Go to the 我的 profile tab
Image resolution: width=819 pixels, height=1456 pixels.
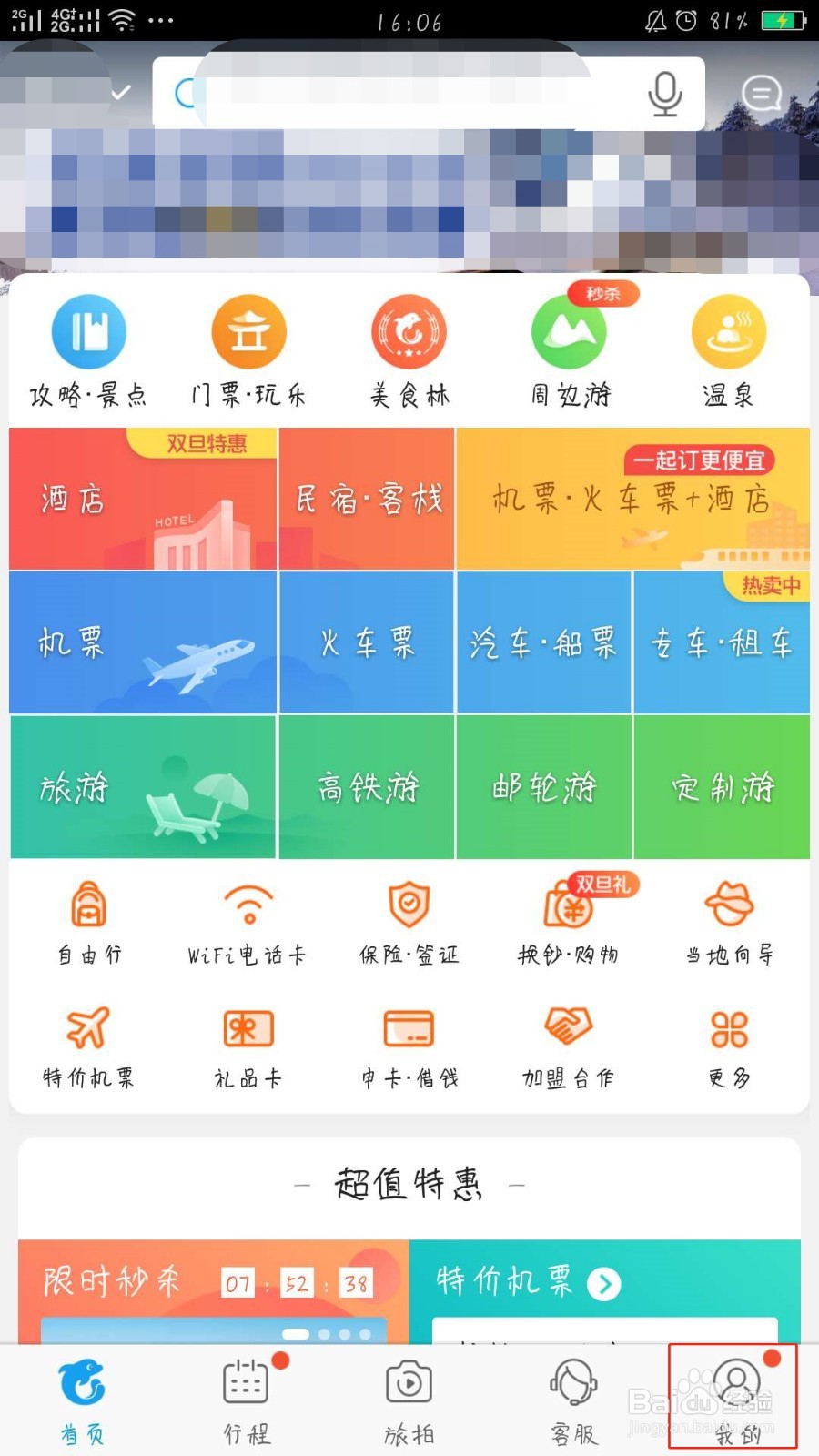735,1397
